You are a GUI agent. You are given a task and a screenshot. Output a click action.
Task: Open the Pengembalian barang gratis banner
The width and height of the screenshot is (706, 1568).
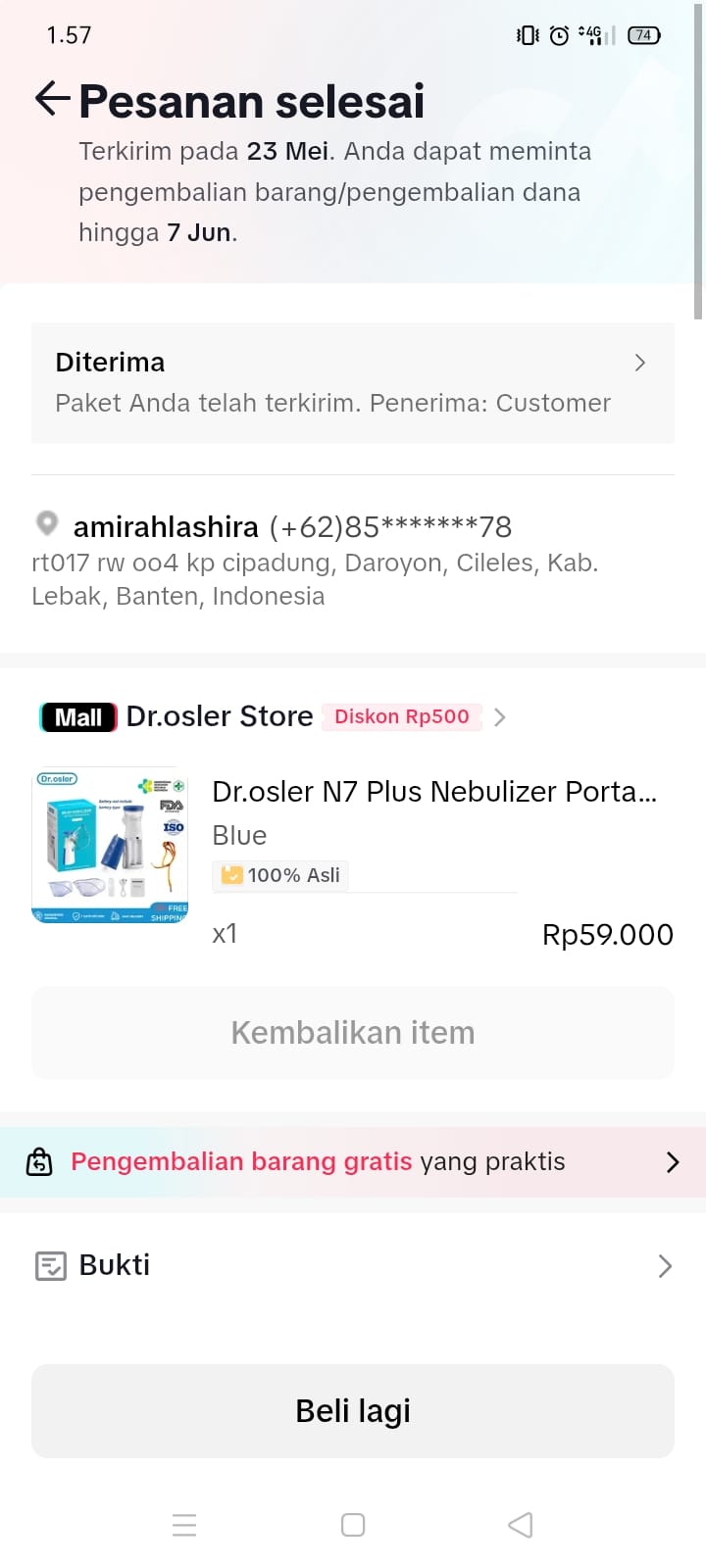pos(353,1162)
